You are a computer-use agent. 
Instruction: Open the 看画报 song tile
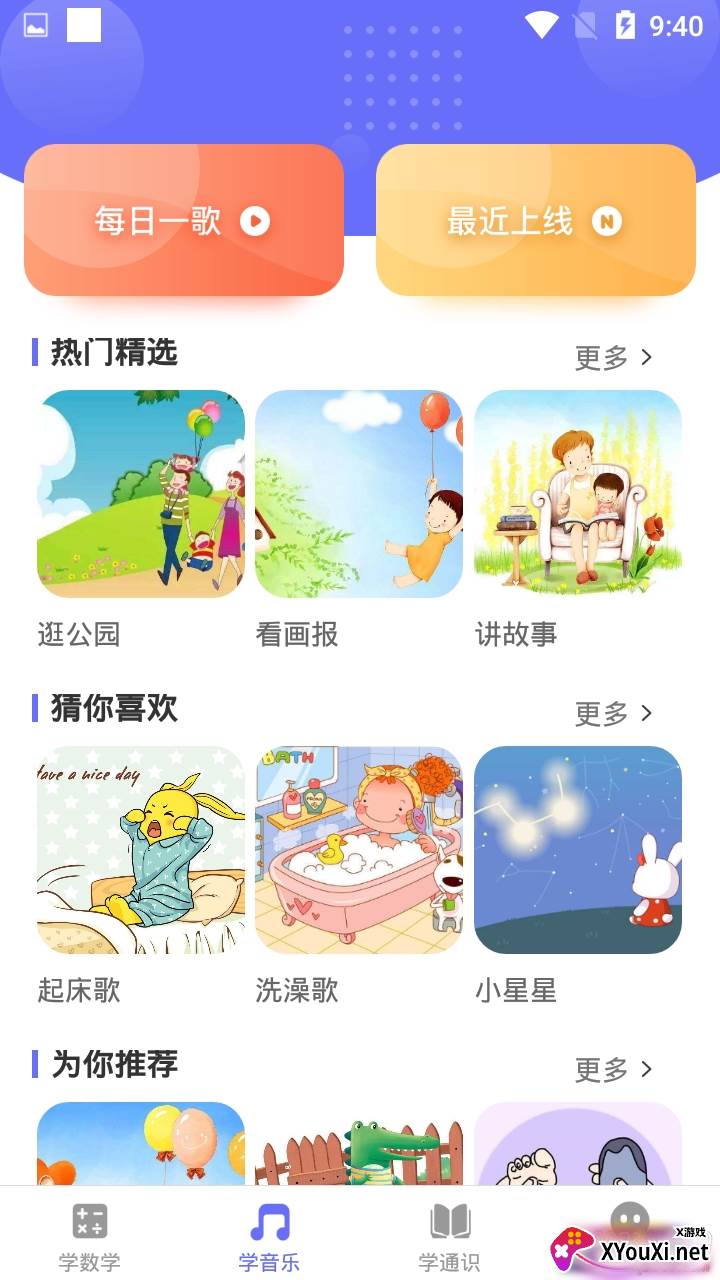click(359, 494)
